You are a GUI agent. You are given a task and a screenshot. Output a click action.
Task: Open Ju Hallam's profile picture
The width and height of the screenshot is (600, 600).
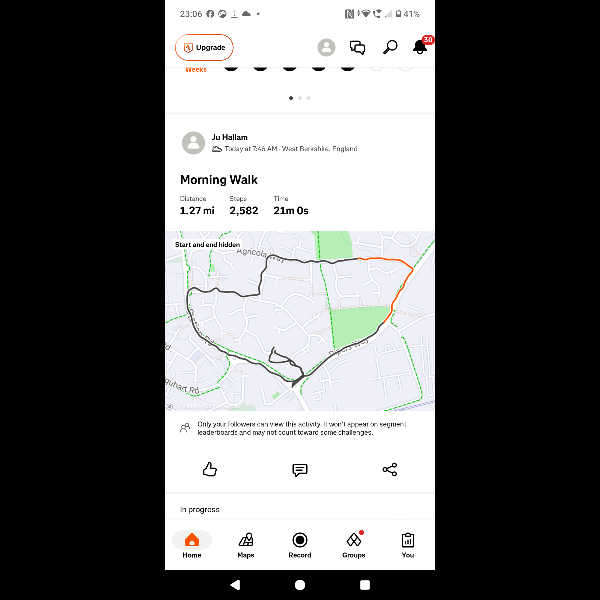[x=193, y=142]
